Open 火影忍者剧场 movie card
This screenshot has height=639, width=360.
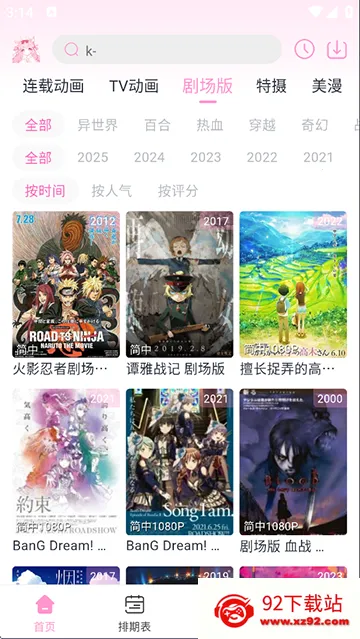coord(66,294)
